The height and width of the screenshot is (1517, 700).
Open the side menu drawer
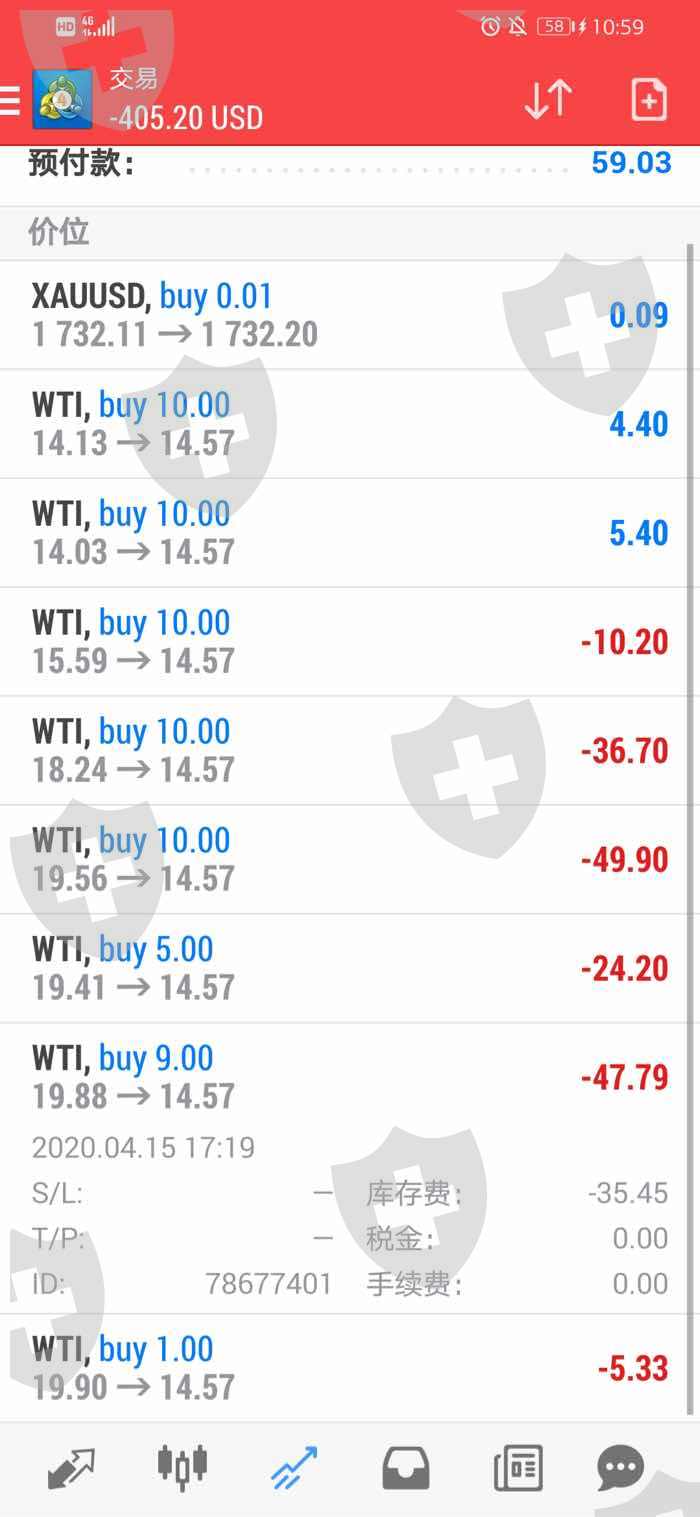pyautogui.click(x=12, y=100)
